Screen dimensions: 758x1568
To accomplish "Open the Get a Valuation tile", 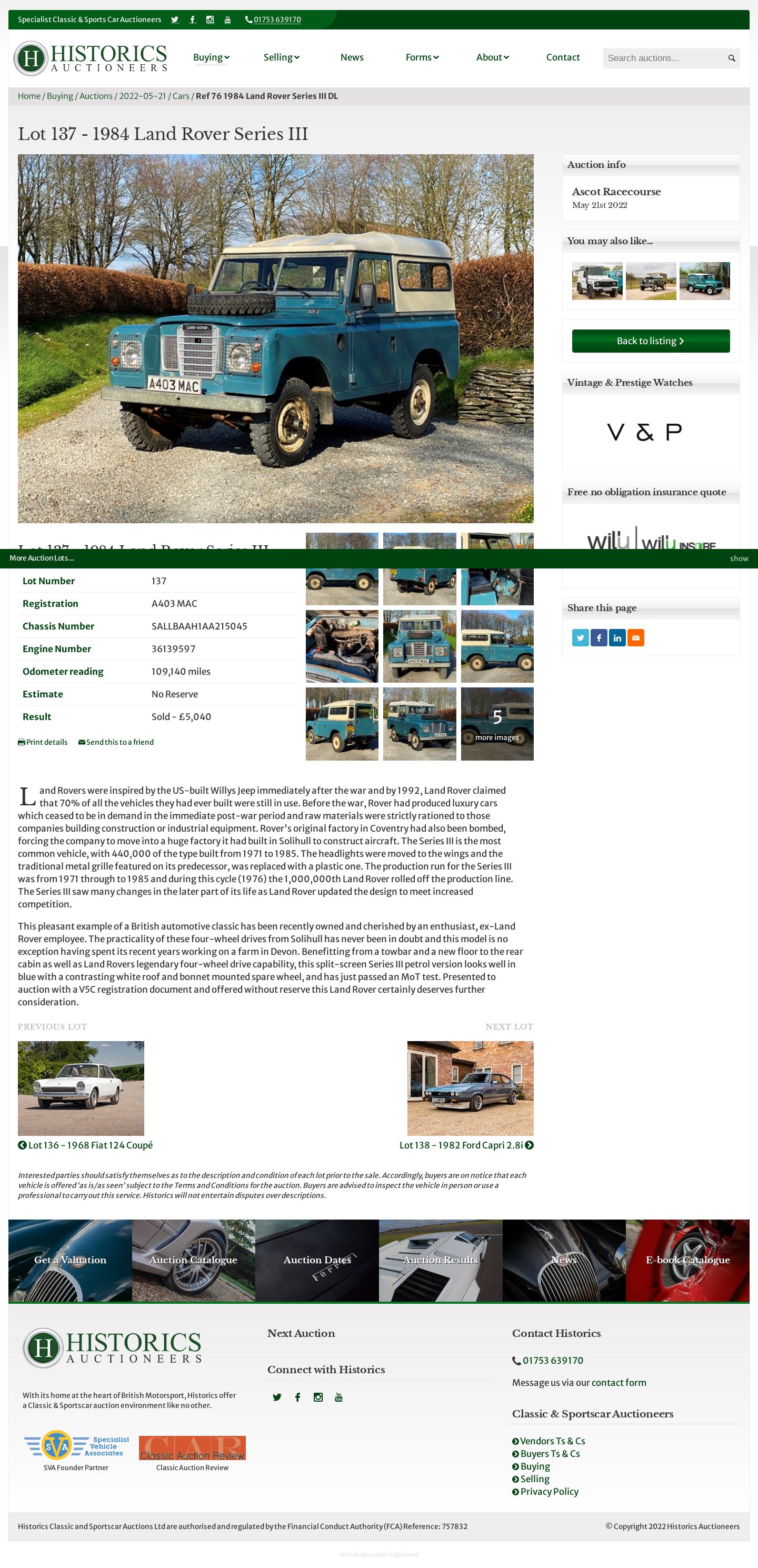I will [70, 1260].
